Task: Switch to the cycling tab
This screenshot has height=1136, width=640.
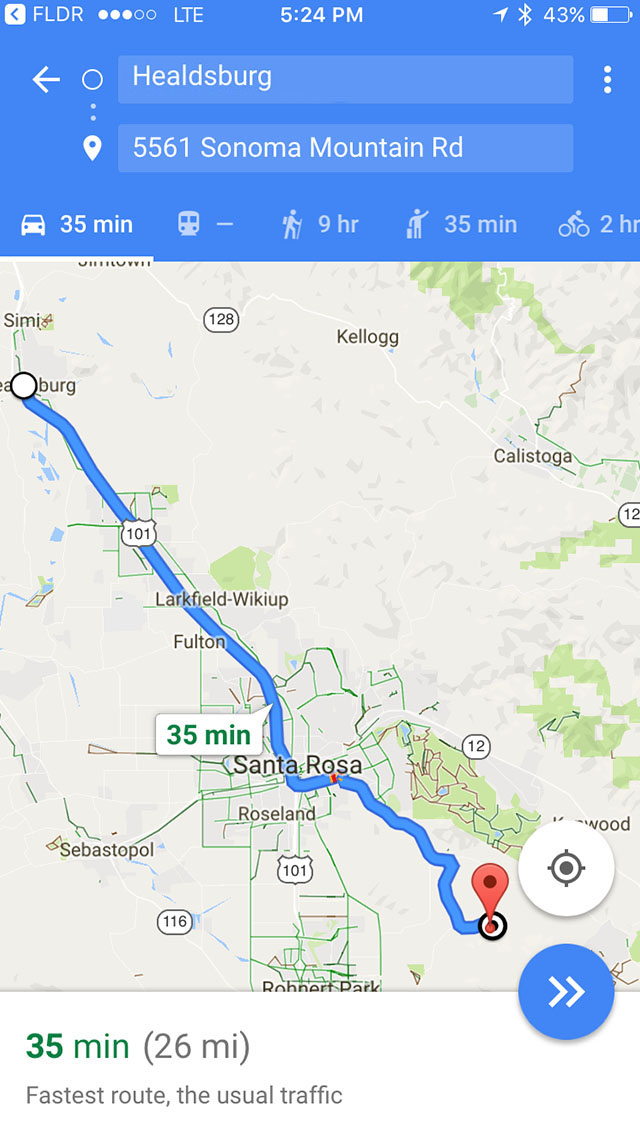Action: [x=598, y=225]
